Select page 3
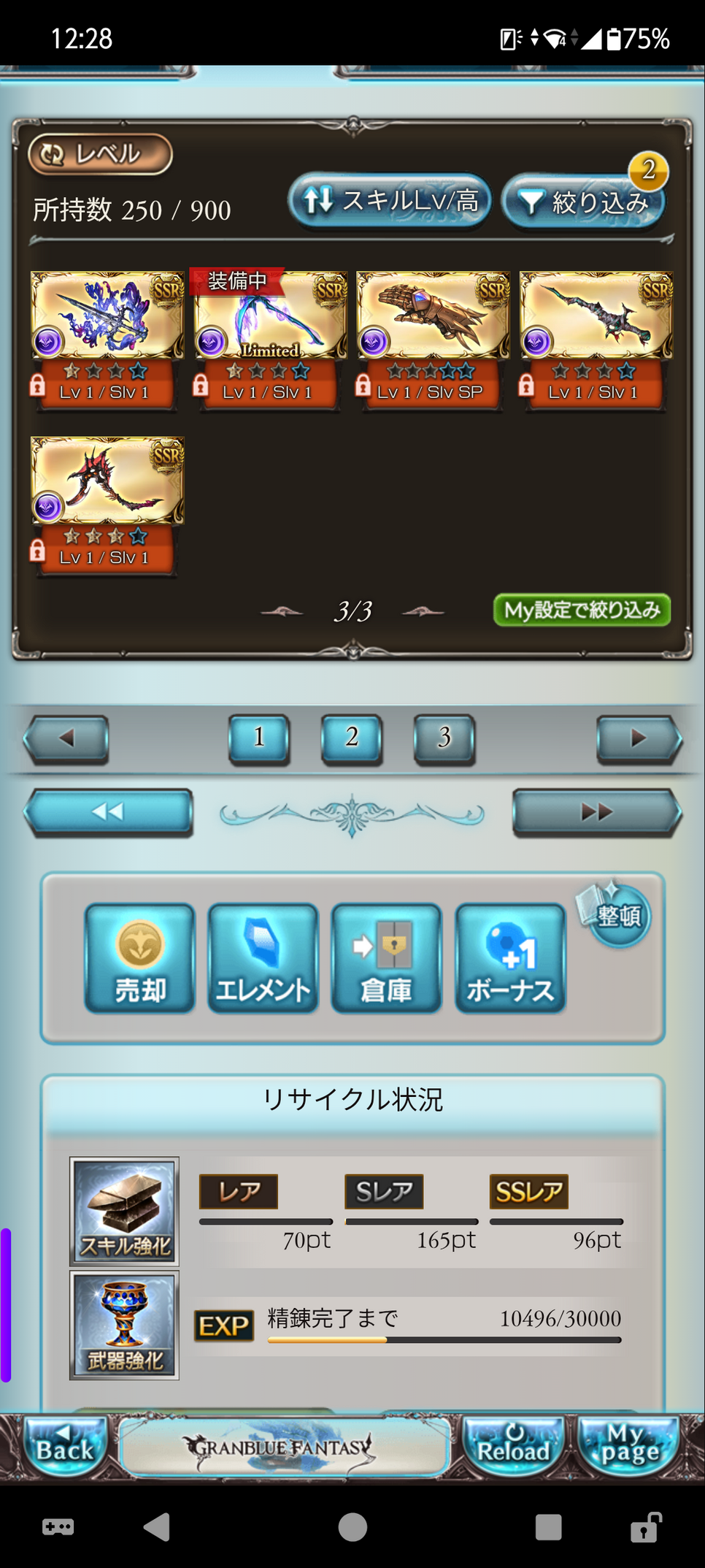Screen dimensions: 705x1568 click(x=444, y=738)
